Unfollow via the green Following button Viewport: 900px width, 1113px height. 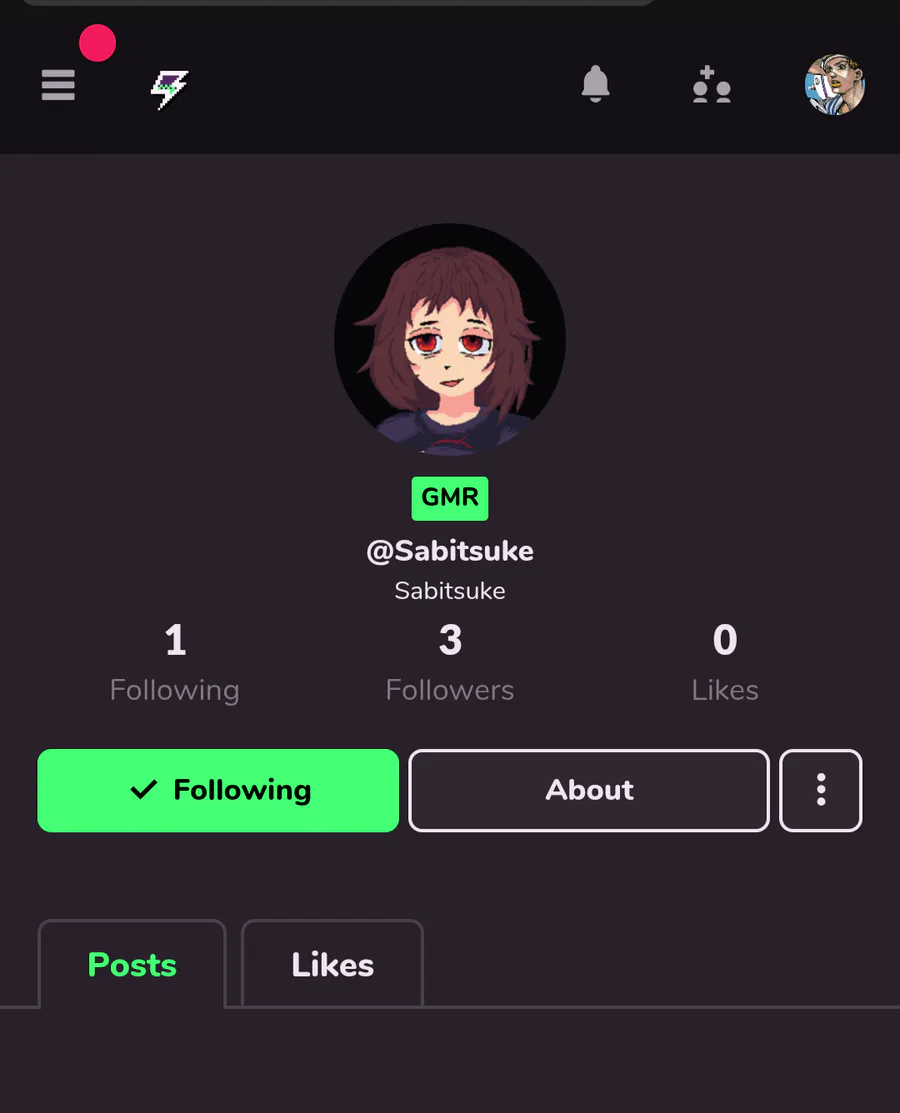coord(218,790)
